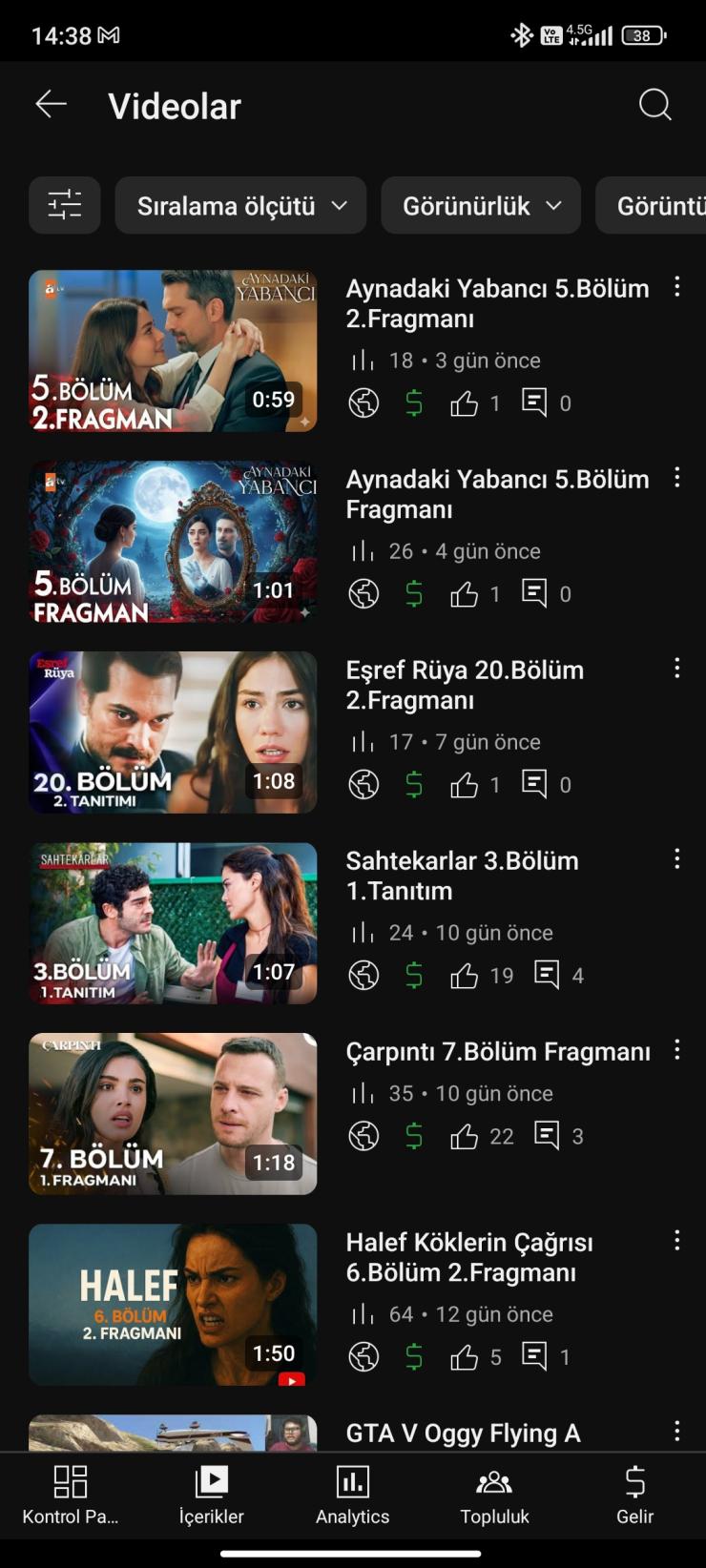
Task: Open the Görüntü filter dropdown on the right
Action: 660,205
